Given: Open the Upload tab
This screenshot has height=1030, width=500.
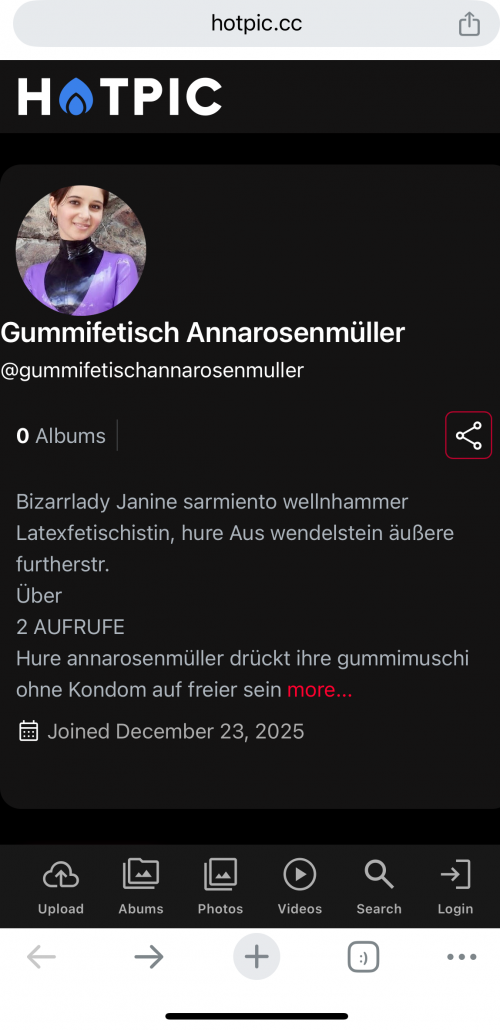Looking at the screenshot, I should pyautogui.click(x=60, y=887).
